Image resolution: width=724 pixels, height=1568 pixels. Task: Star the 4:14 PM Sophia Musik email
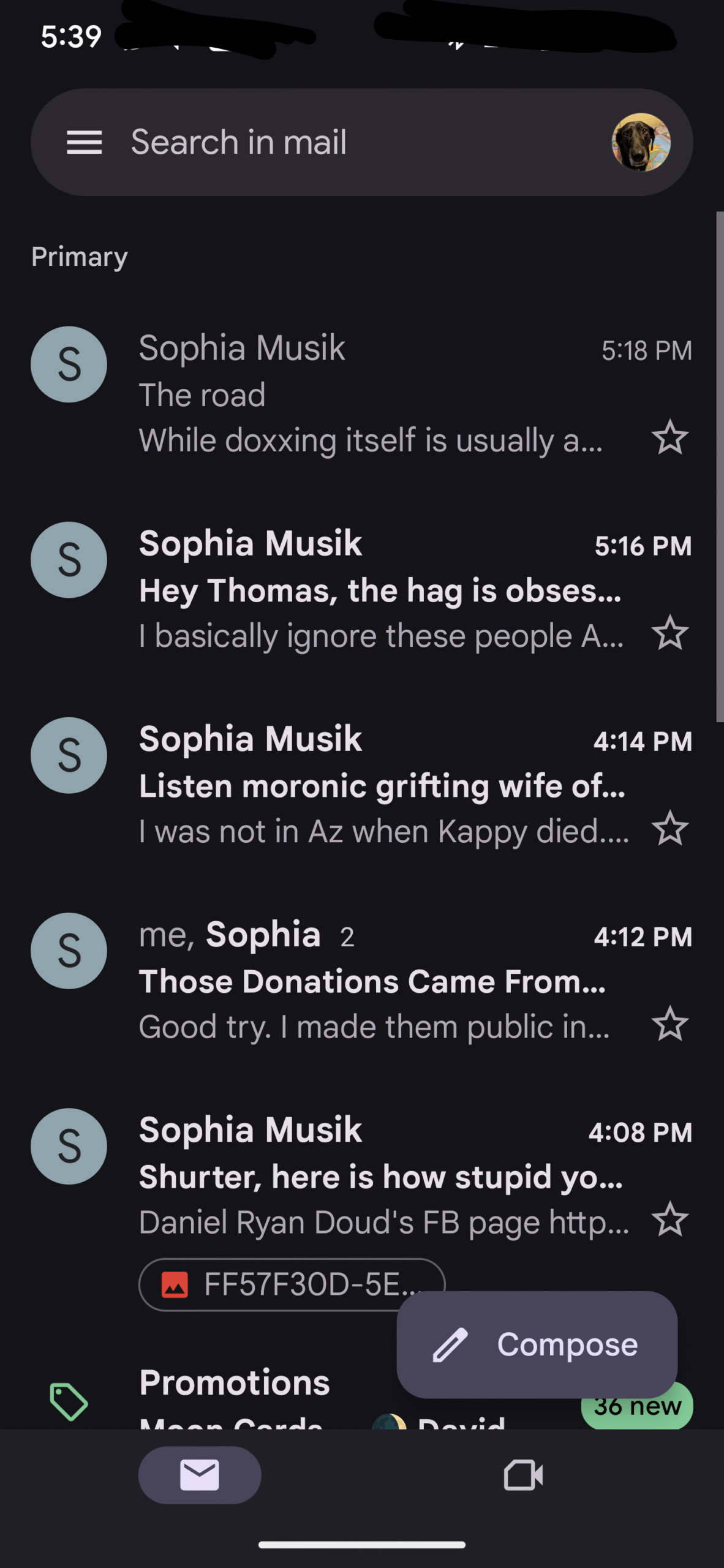[669, 828]
